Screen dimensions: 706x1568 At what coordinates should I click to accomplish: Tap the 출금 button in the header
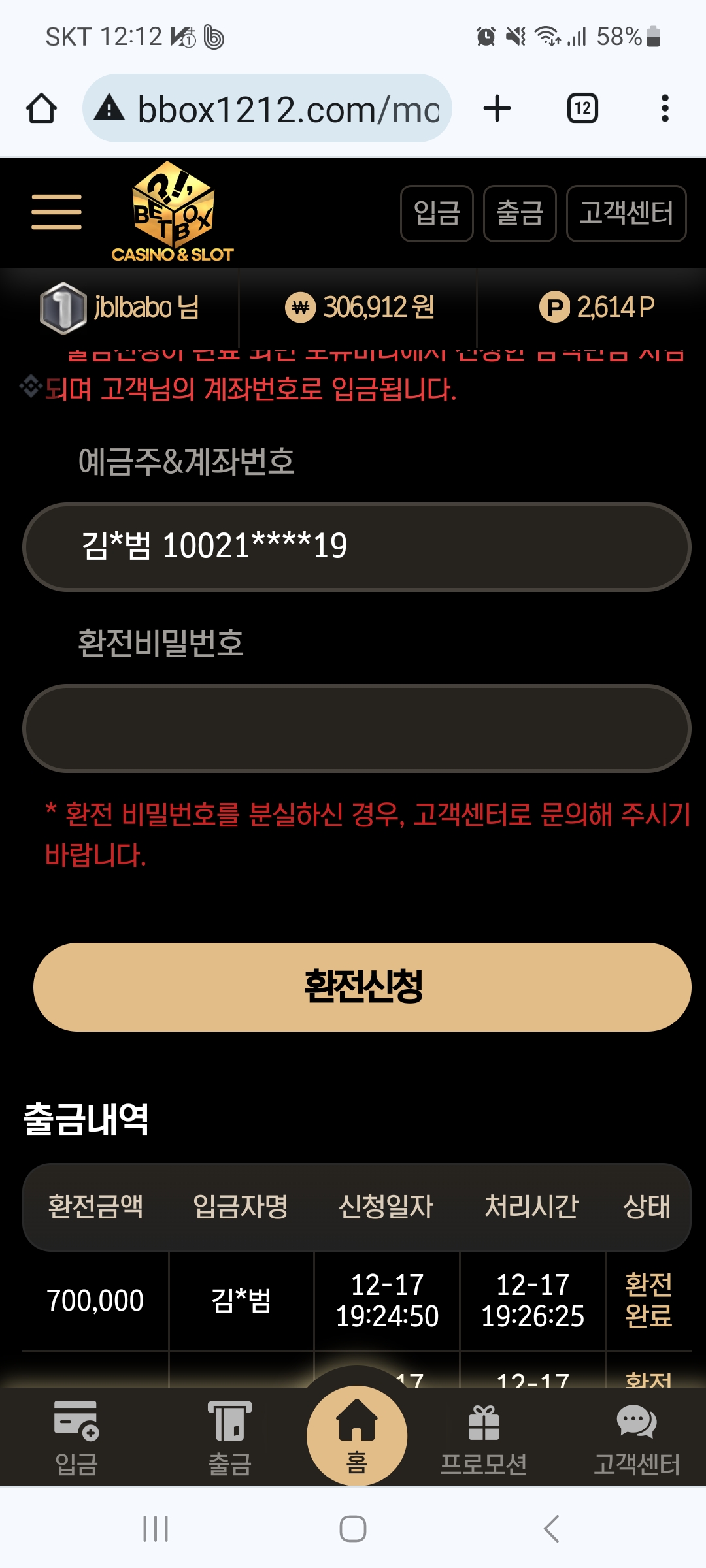tap(520, 214)
